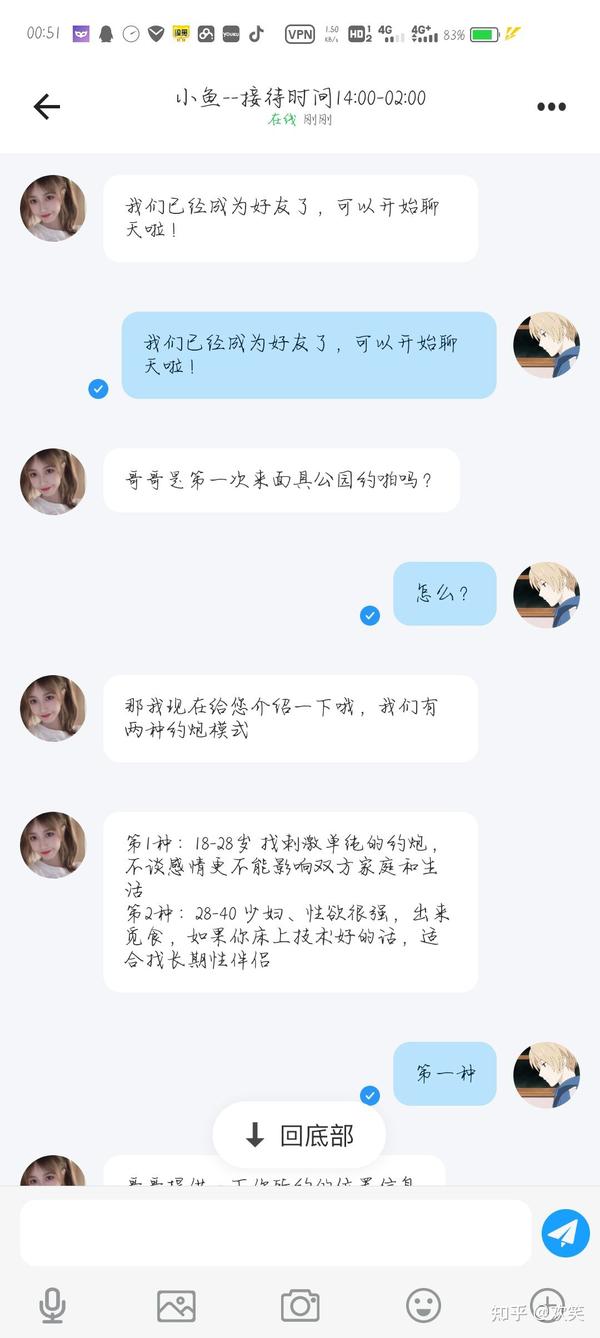This screenshot has height=1338, width=600.
Task: Go back using the top-left arrow
Action: click(46, 107)
